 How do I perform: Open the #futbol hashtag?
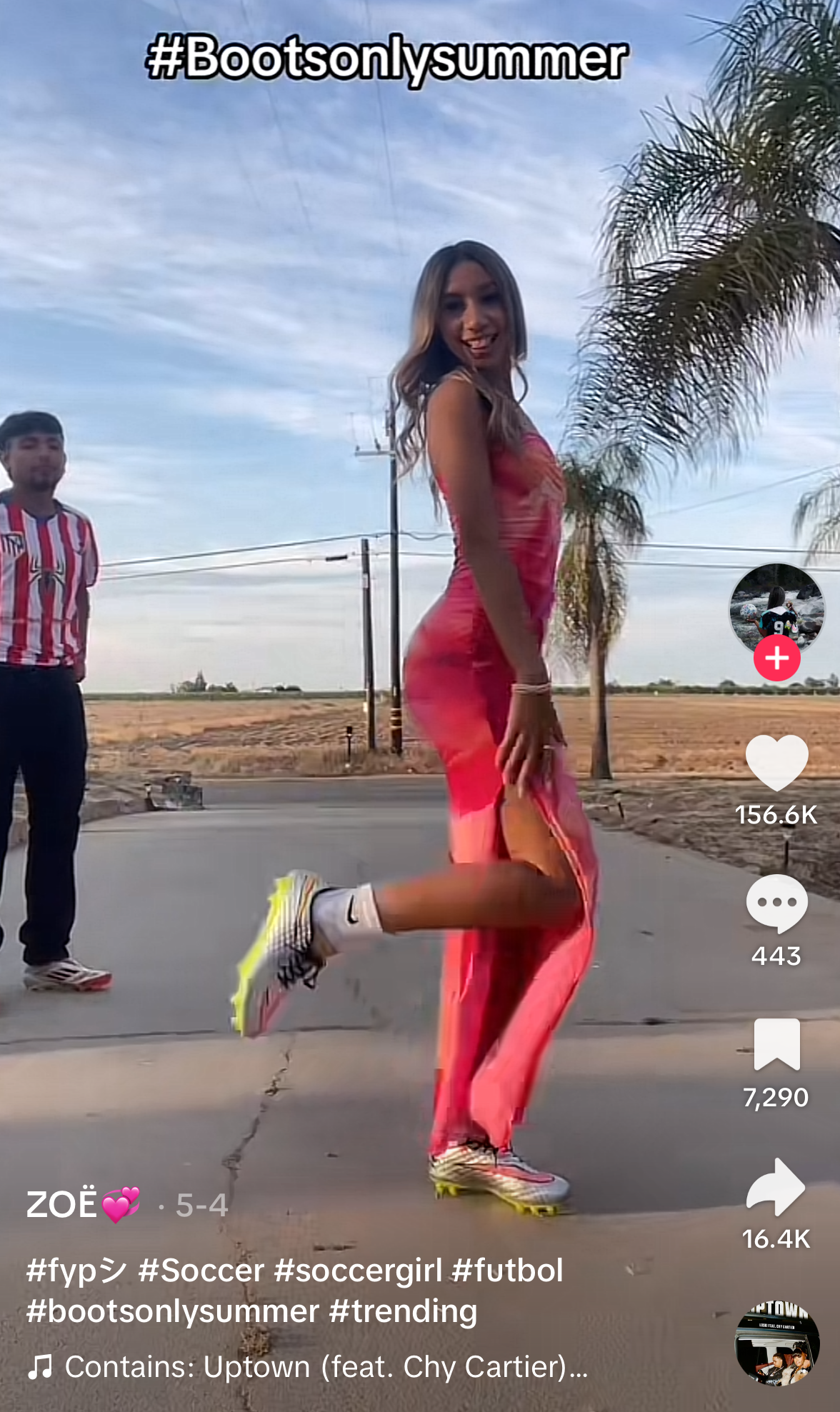pos(508,1271)
